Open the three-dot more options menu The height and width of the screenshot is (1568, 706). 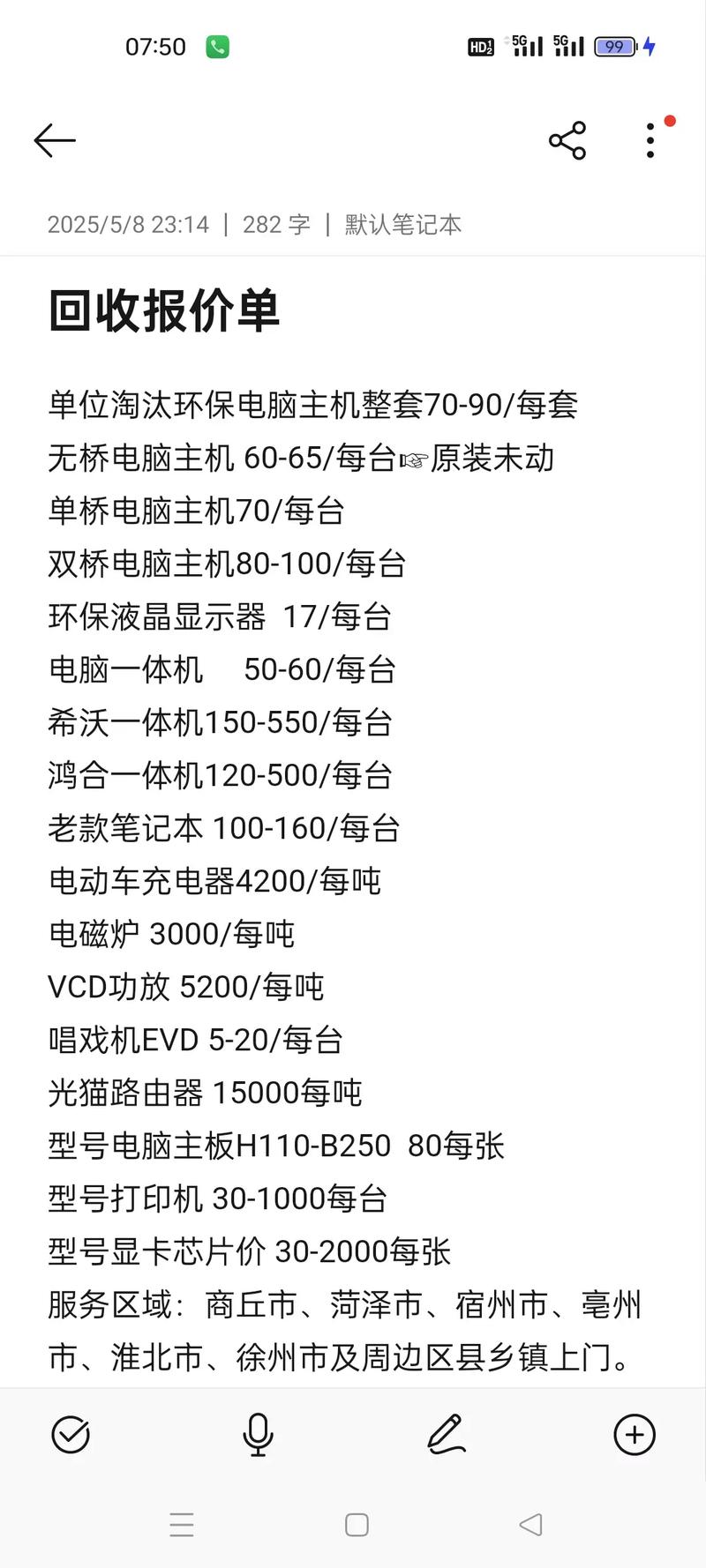650,138
